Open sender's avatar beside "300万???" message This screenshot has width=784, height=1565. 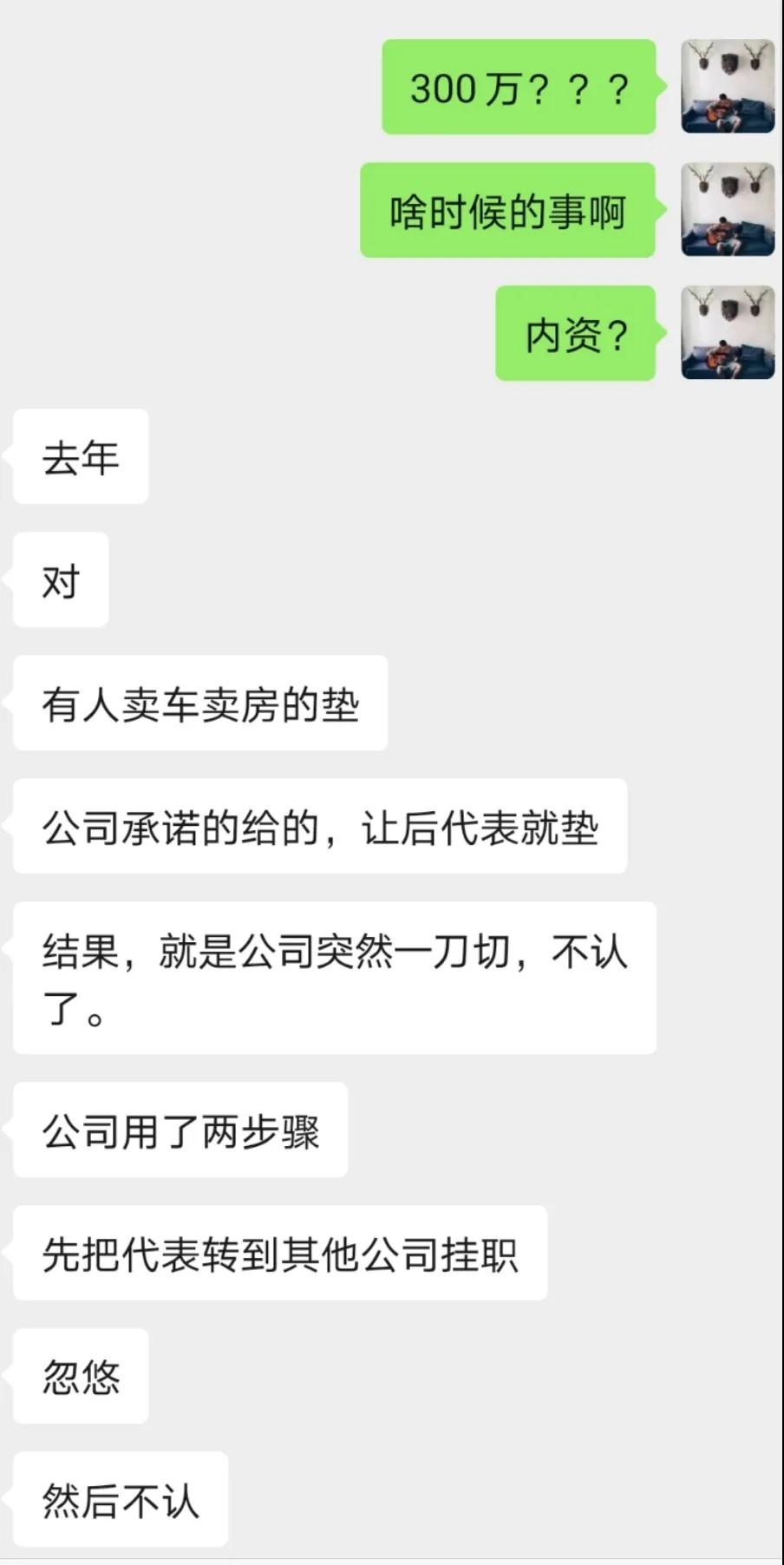coord(728,86)
